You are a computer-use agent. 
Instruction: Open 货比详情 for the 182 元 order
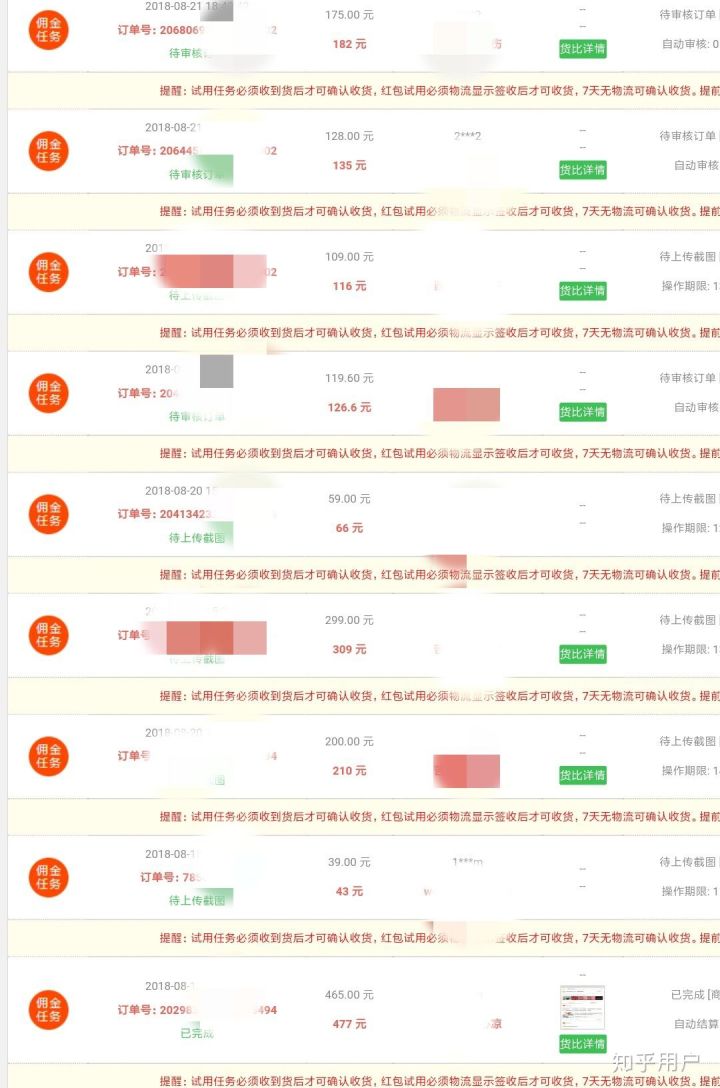click(x=582, y=49)
